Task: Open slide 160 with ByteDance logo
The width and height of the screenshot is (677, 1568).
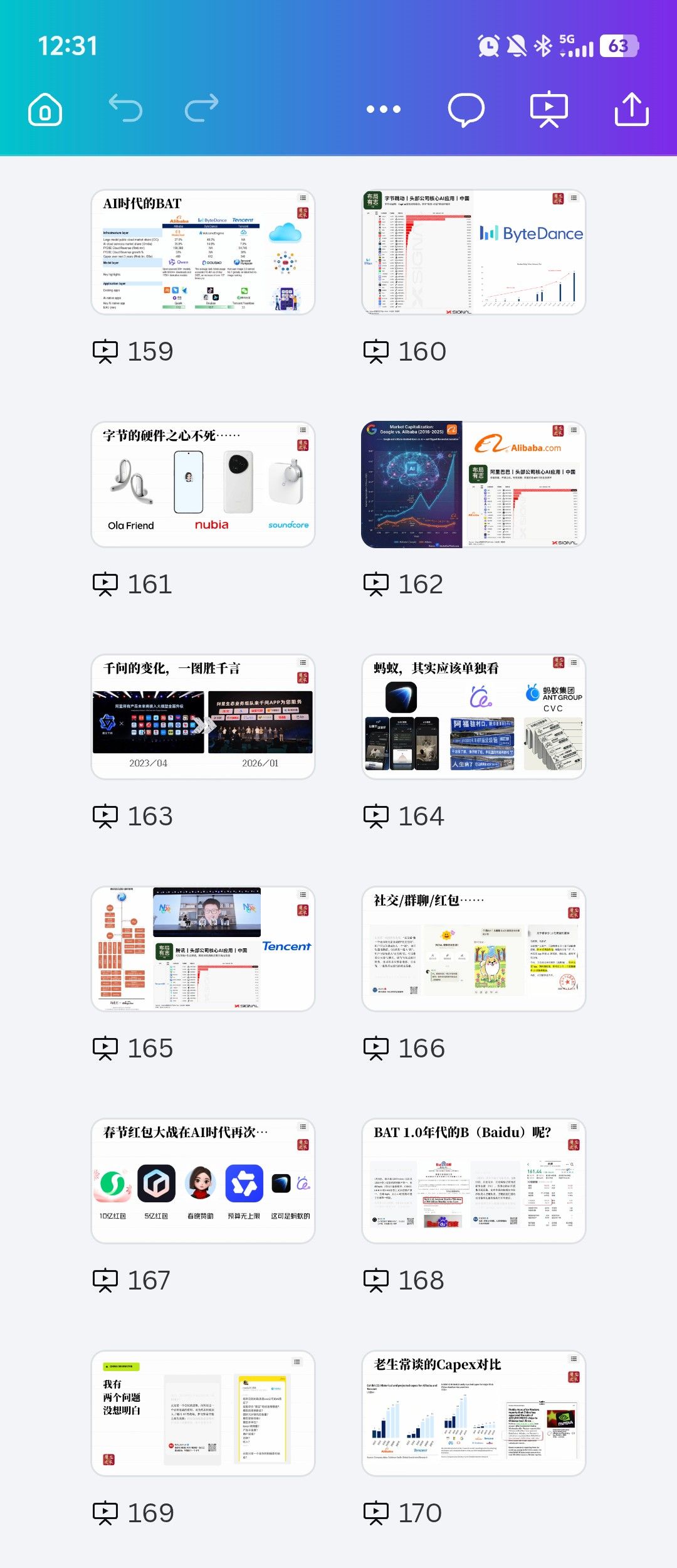Action: pyautogui.click(x=474, y=252)
